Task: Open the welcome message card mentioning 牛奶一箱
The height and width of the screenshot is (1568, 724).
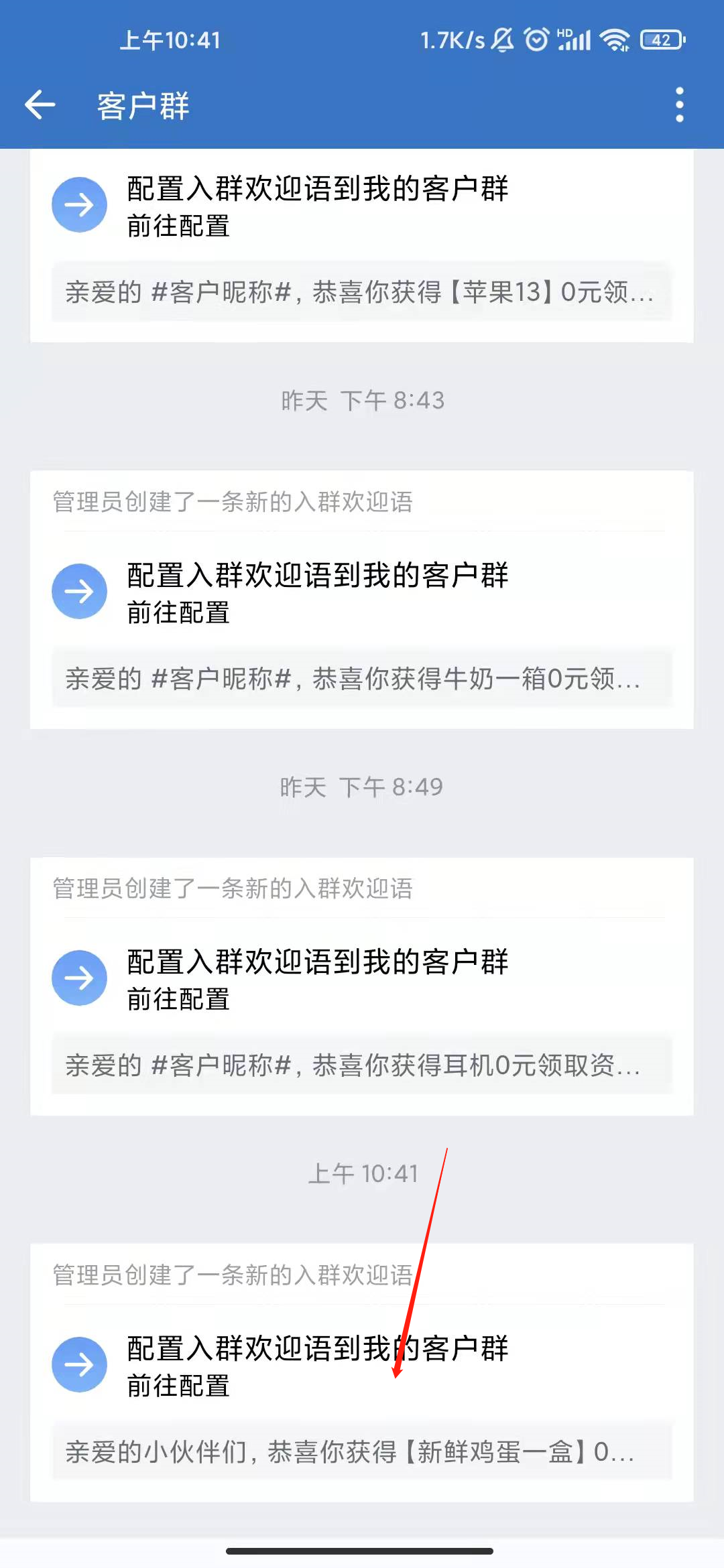Action: (362, 600)
